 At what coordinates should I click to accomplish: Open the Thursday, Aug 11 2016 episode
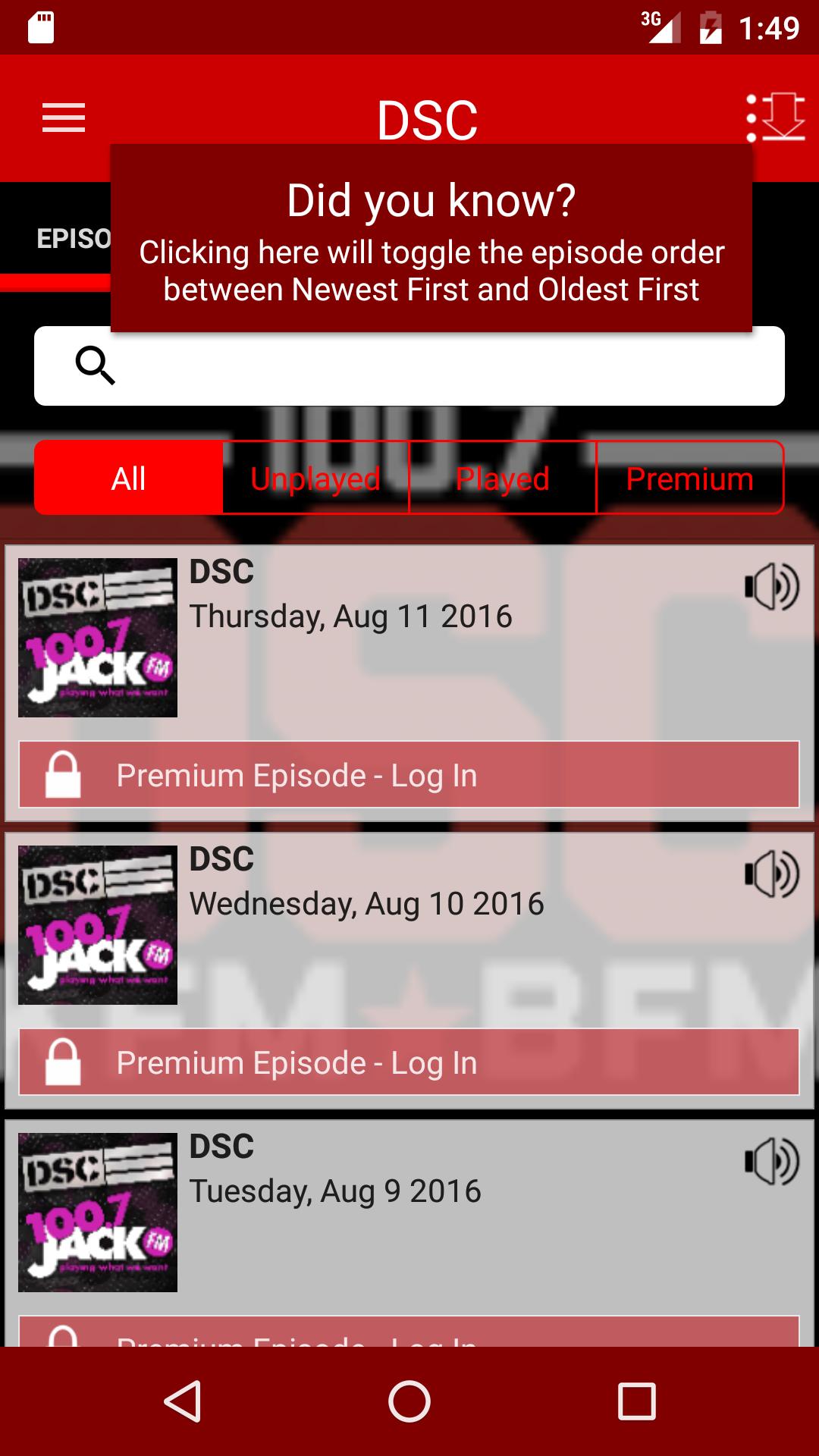pyautogui.click(x=350, y=616)
